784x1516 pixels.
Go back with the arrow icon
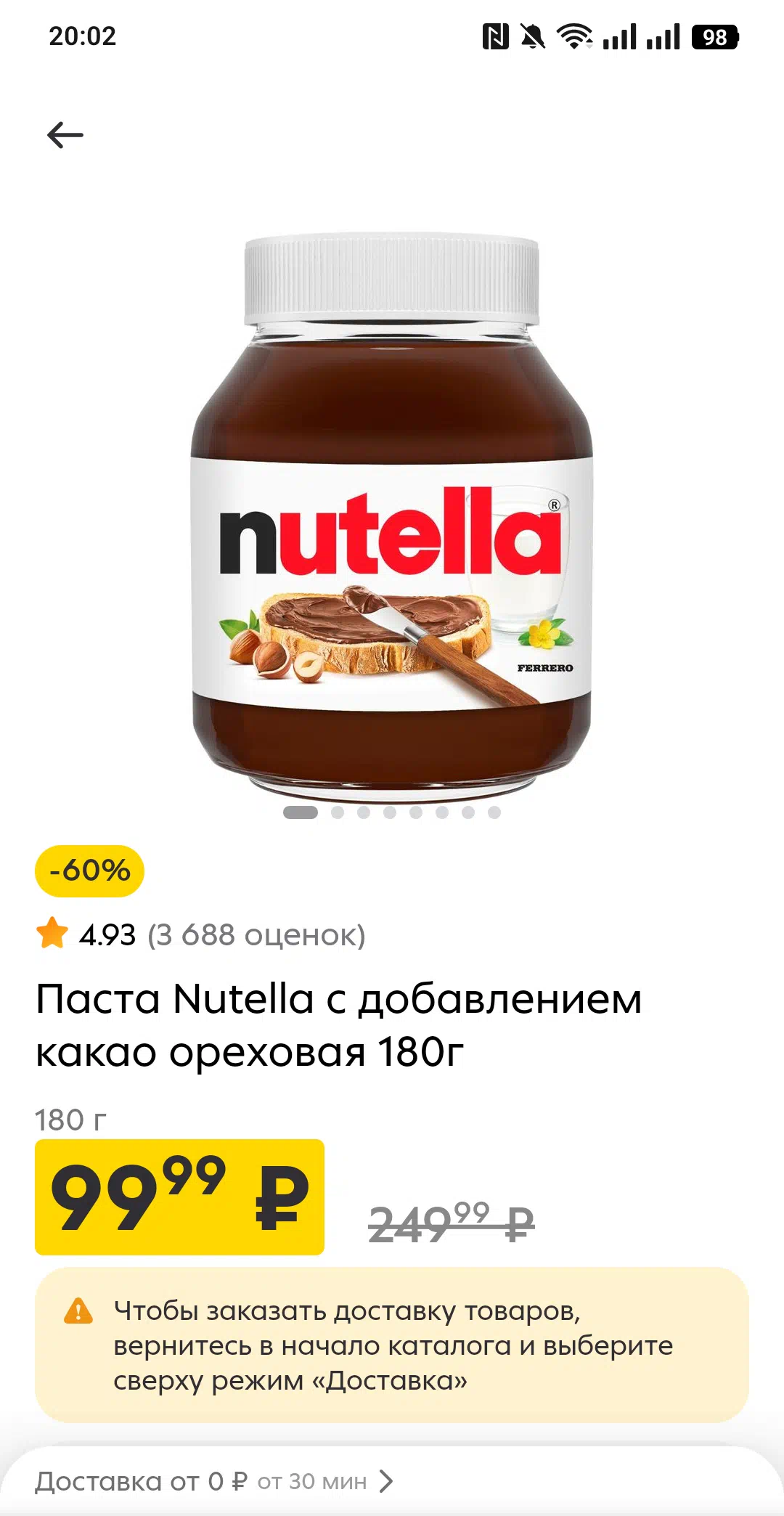coord(65,135)
